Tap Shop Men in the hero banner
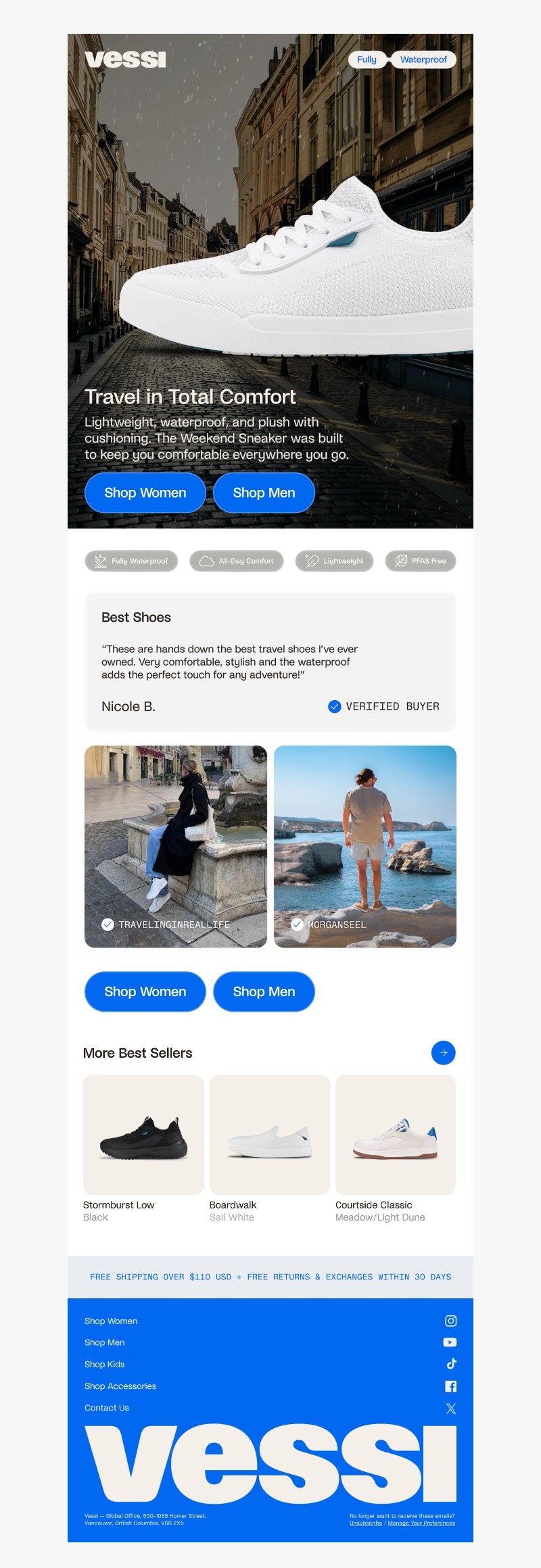 tap(264, 493)
